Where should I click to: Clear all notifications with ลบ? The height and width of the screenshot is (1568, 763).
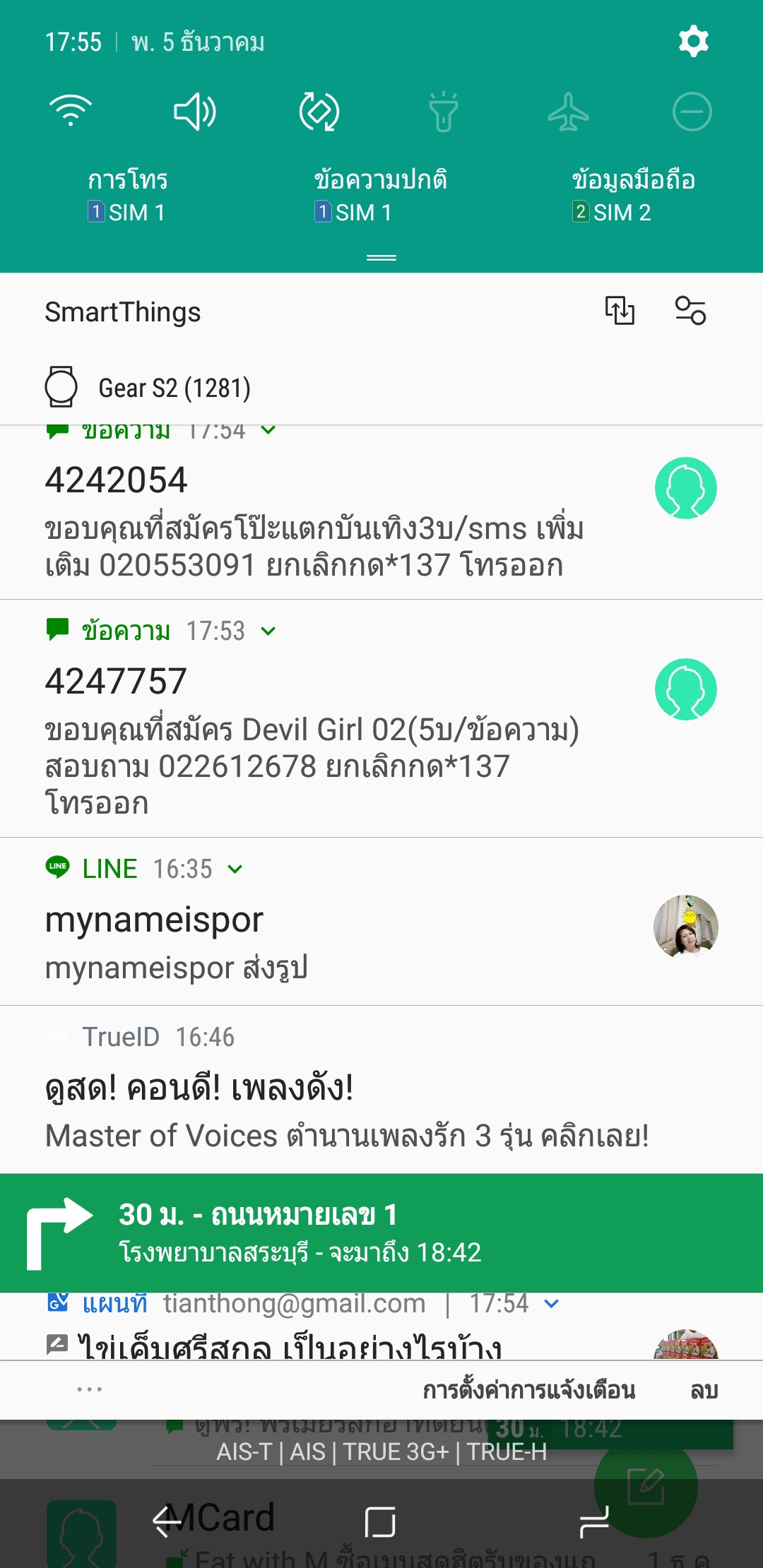pyautogui.click(x=704, y=1390)
